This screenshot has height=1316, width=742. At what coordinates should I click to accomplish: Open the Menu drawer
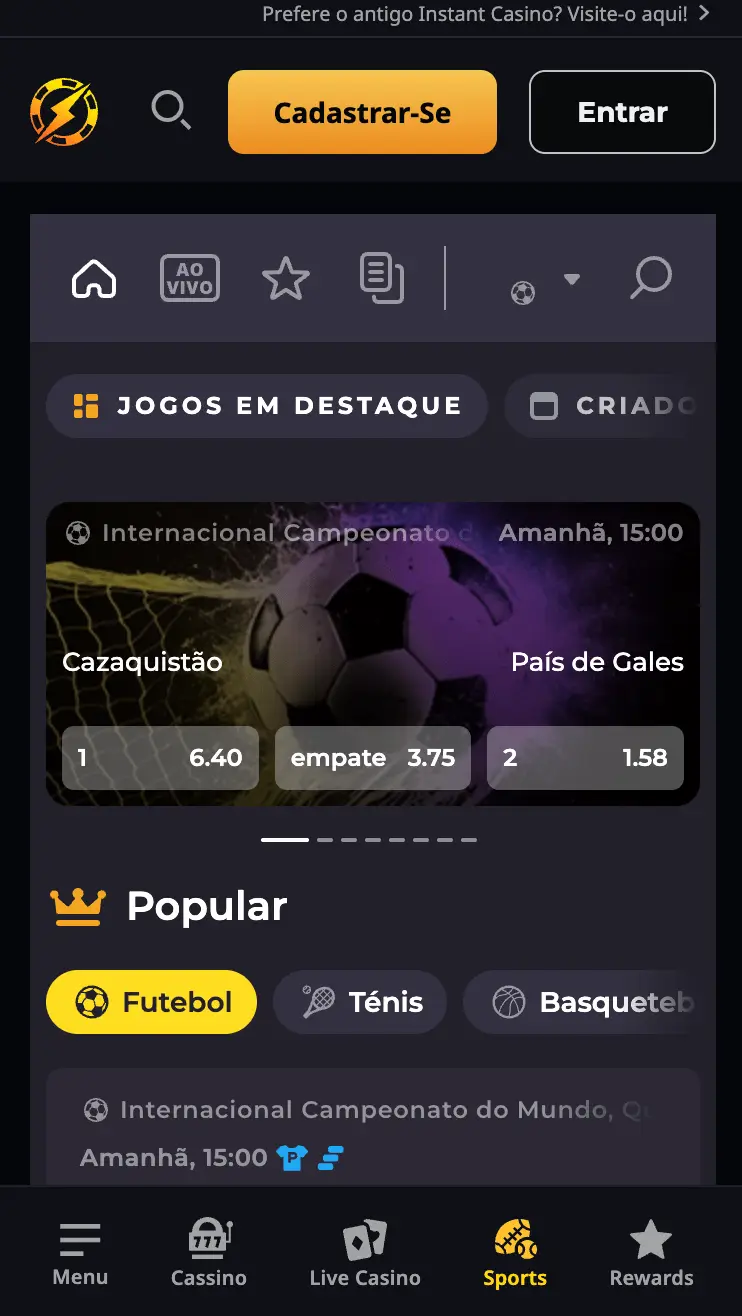pyautogui.click(x=80, y=1253)
